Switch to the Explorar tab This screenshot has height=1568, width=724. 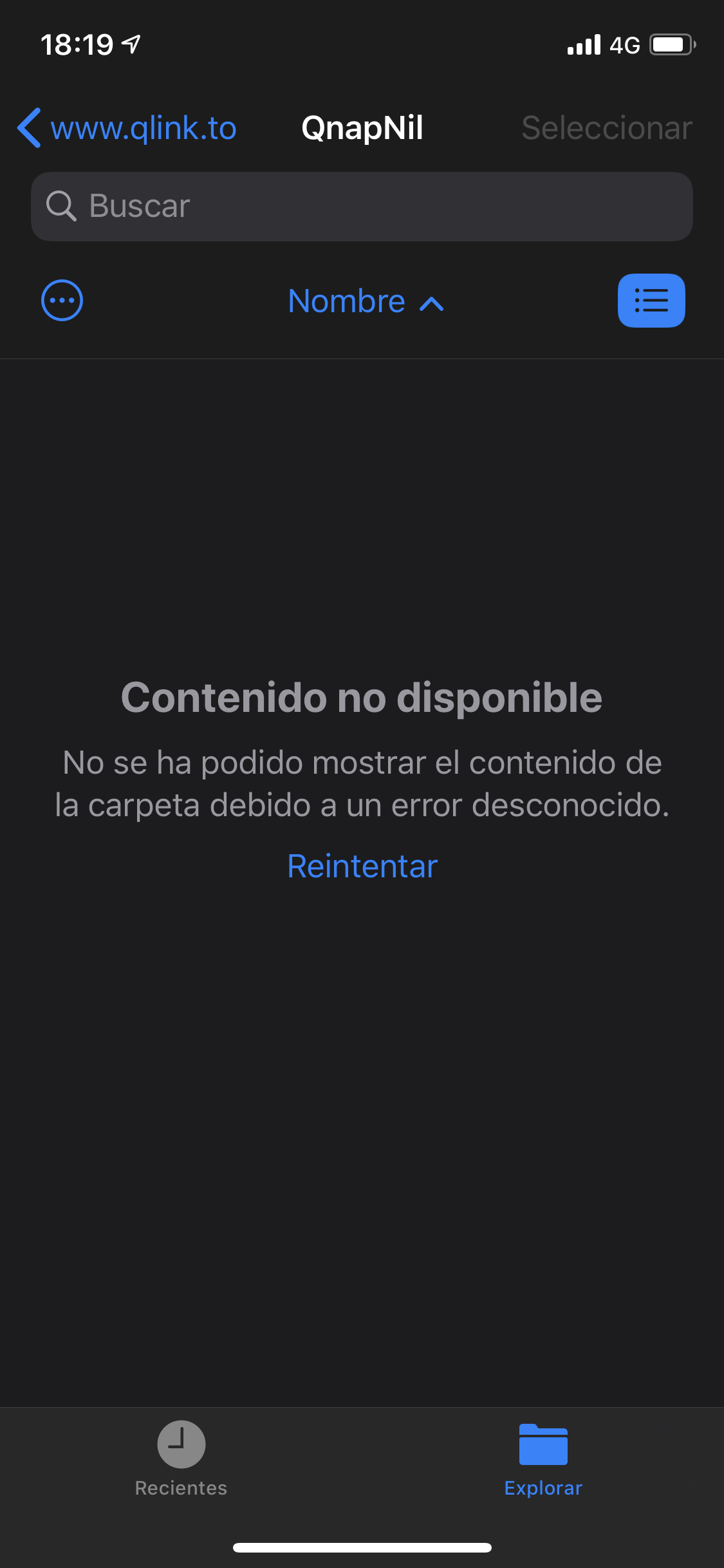click(x=543, y=1459)
